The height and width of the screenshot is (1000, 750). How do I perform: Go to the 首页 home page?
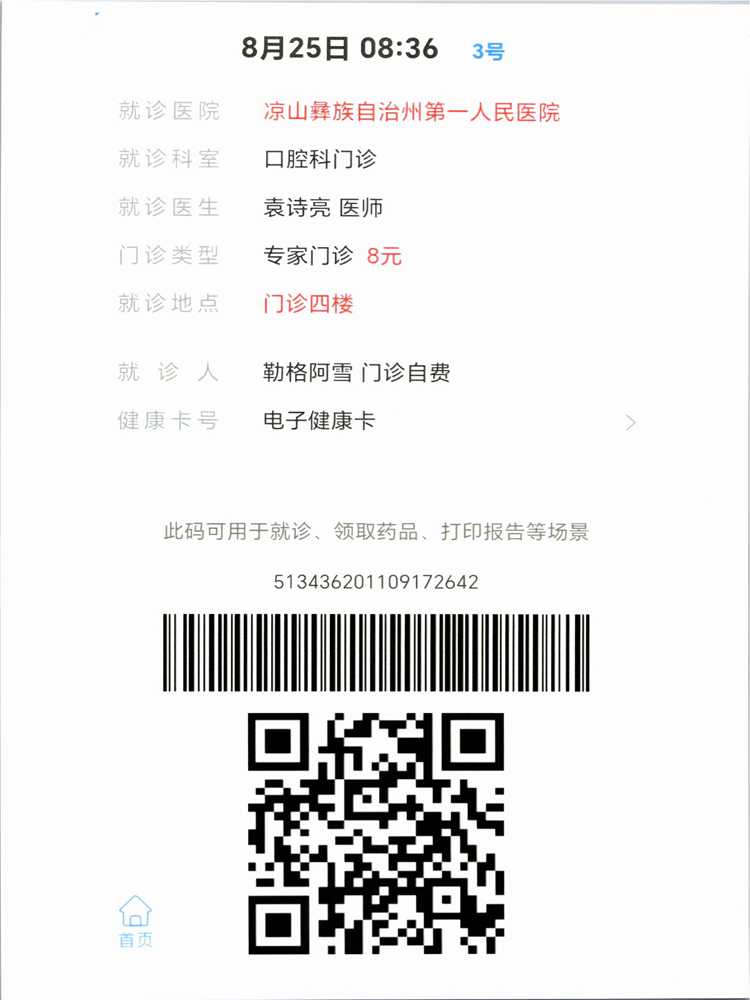tap(136, 921)
